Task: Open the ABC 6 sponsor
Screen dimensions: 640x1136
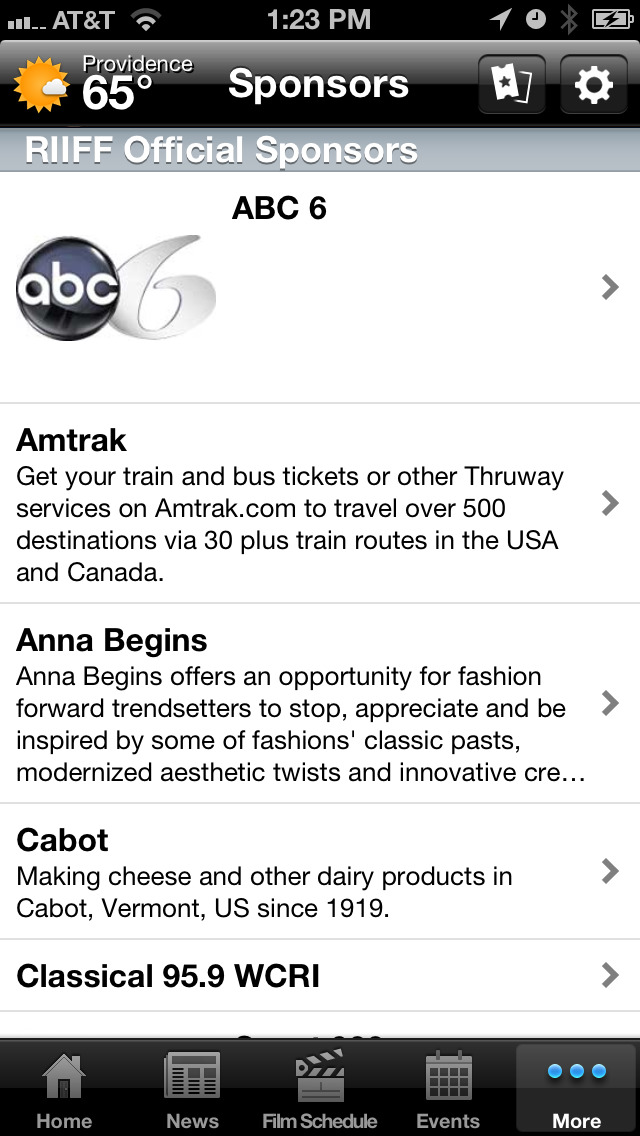Action: [320, 288]
